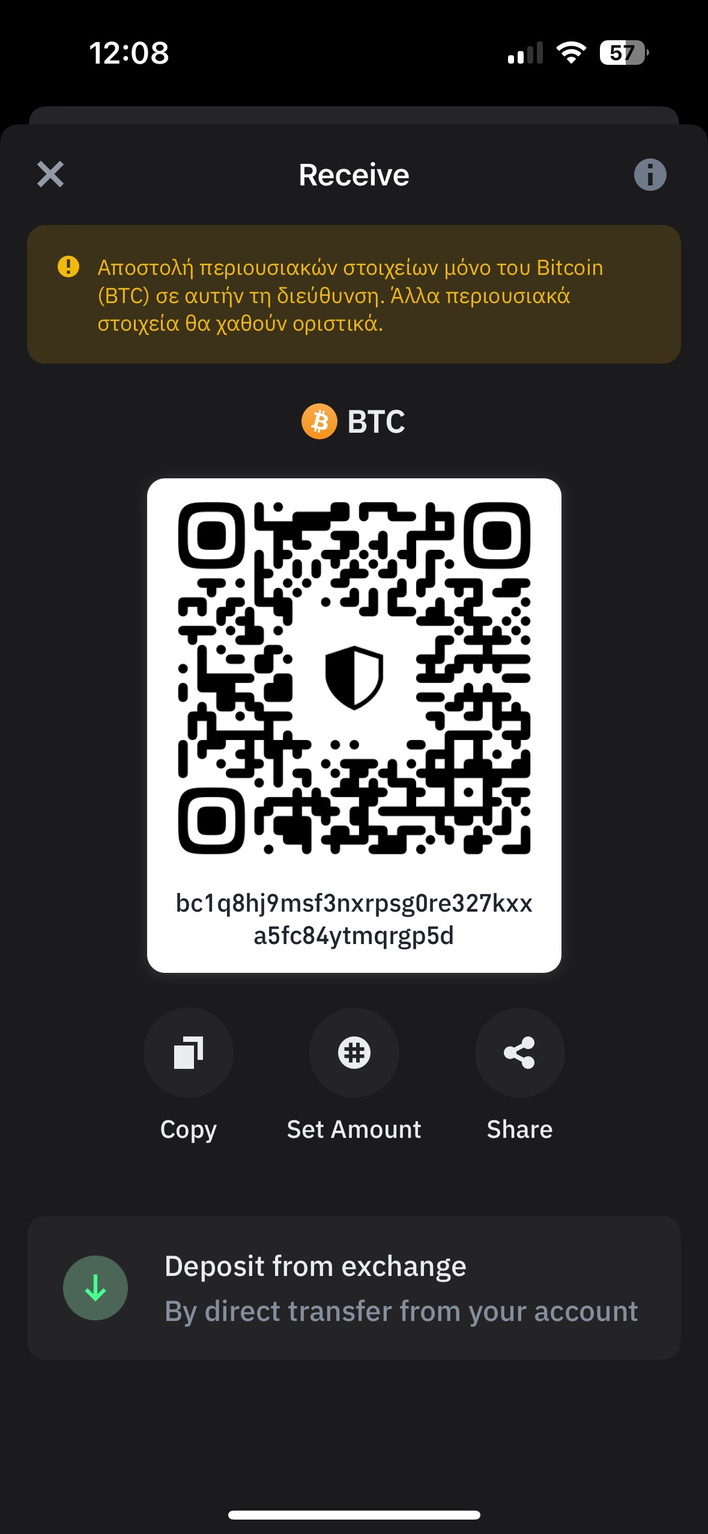This screenshot has width=708, height=1534.
Task: Close the Receive screen
Action: (x=50, y=175)
